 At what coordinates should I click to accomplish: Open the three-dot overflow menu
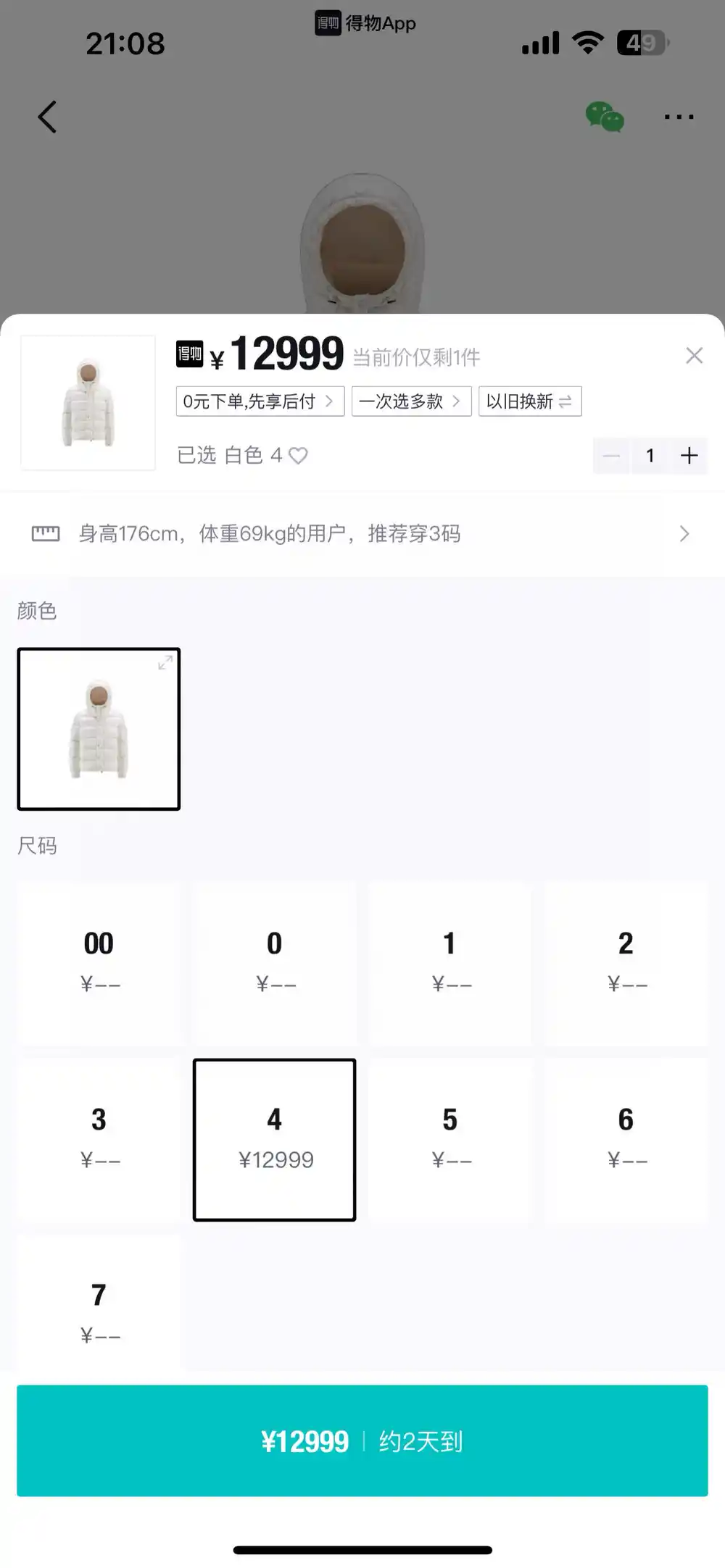[679, 117]
